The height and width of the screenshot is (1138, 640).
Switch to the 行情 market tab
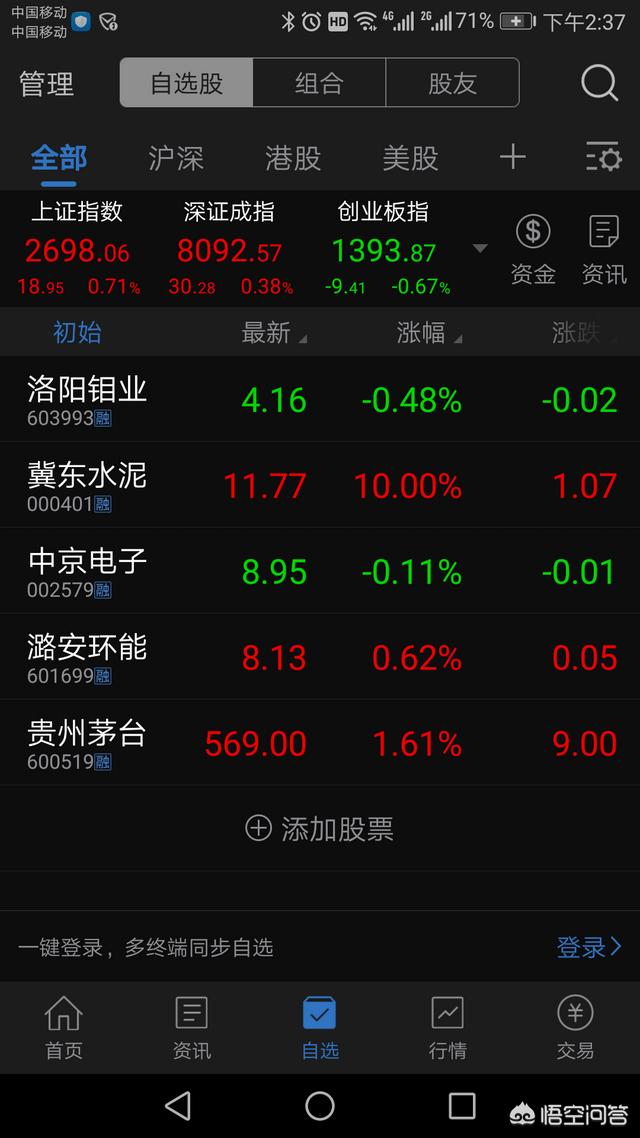pos(448,1028)
